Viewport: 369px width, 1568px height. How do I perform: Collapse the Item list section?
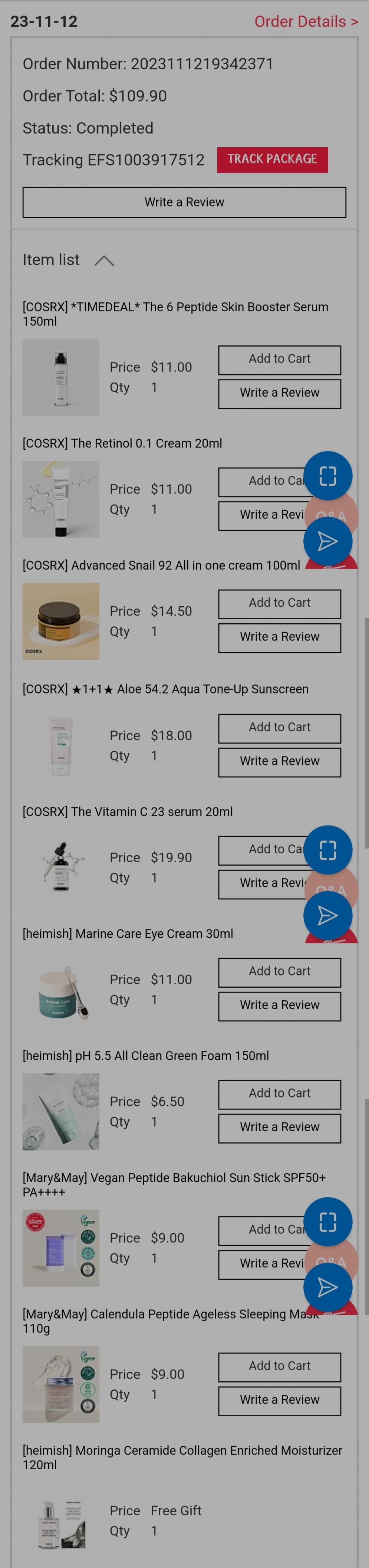[104, 260]
